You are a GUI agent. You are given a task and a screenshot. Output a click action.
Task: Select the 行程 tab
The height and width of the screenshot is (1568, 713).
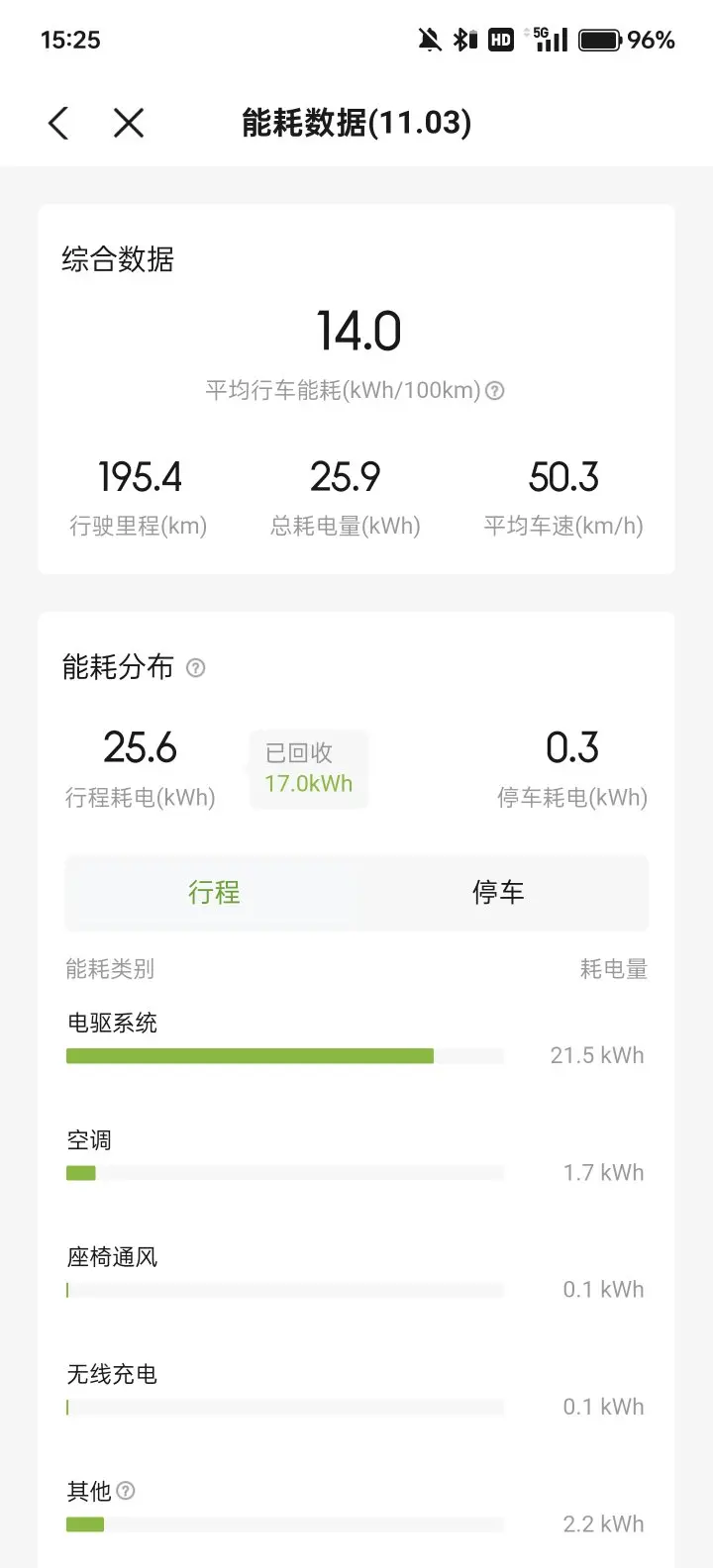click(x=214, y=893)
